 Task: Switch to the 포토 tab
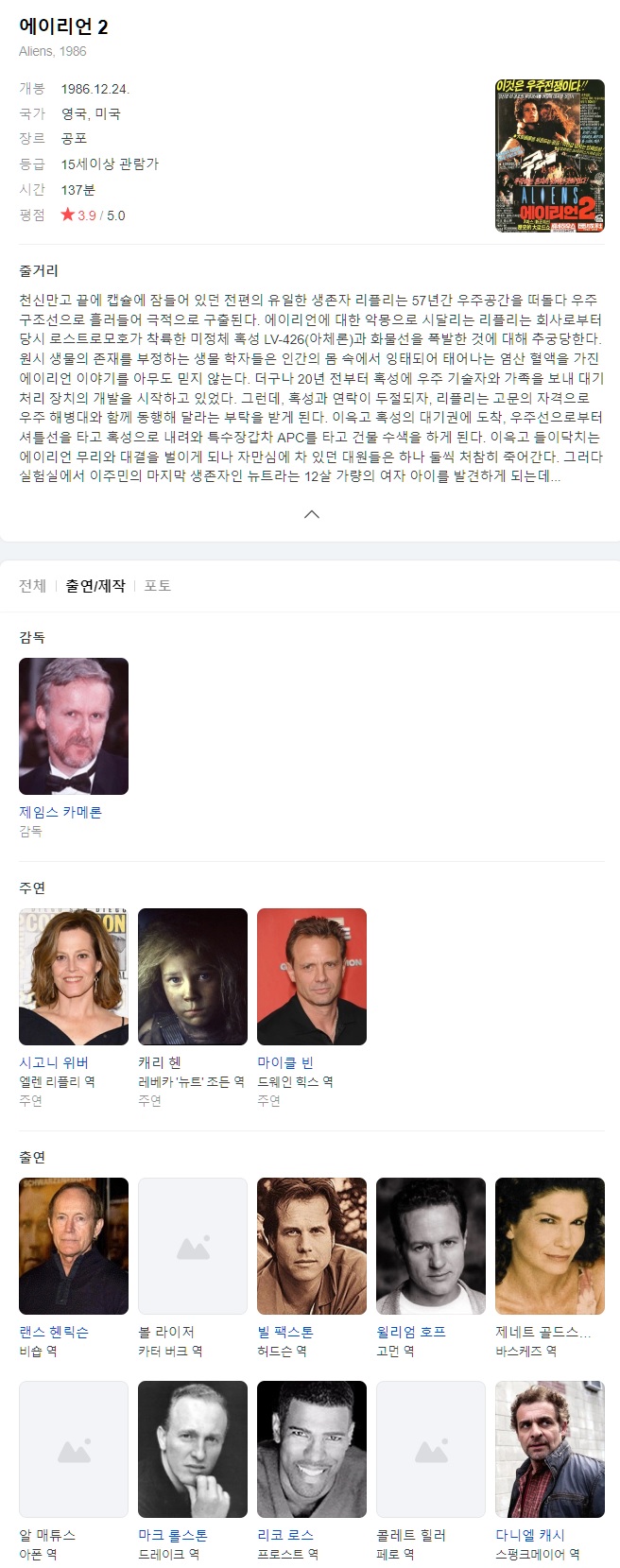(157, 586)
